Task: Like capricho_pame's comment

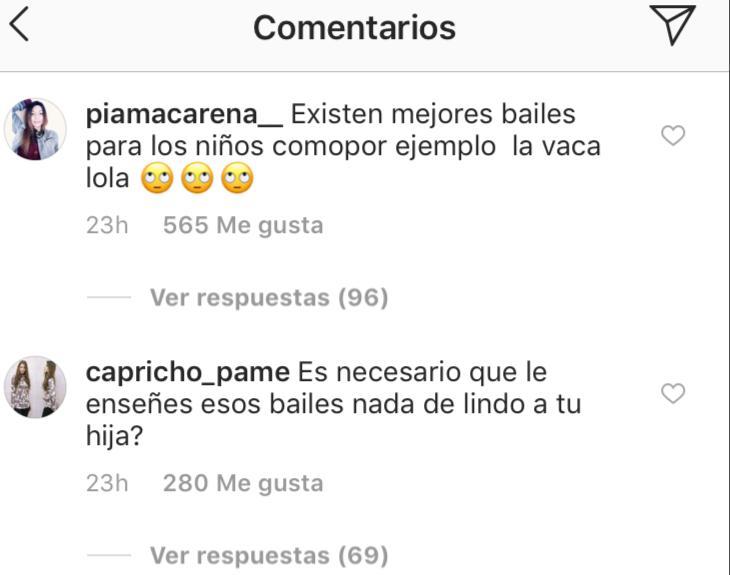Action: tap(674, 394)
